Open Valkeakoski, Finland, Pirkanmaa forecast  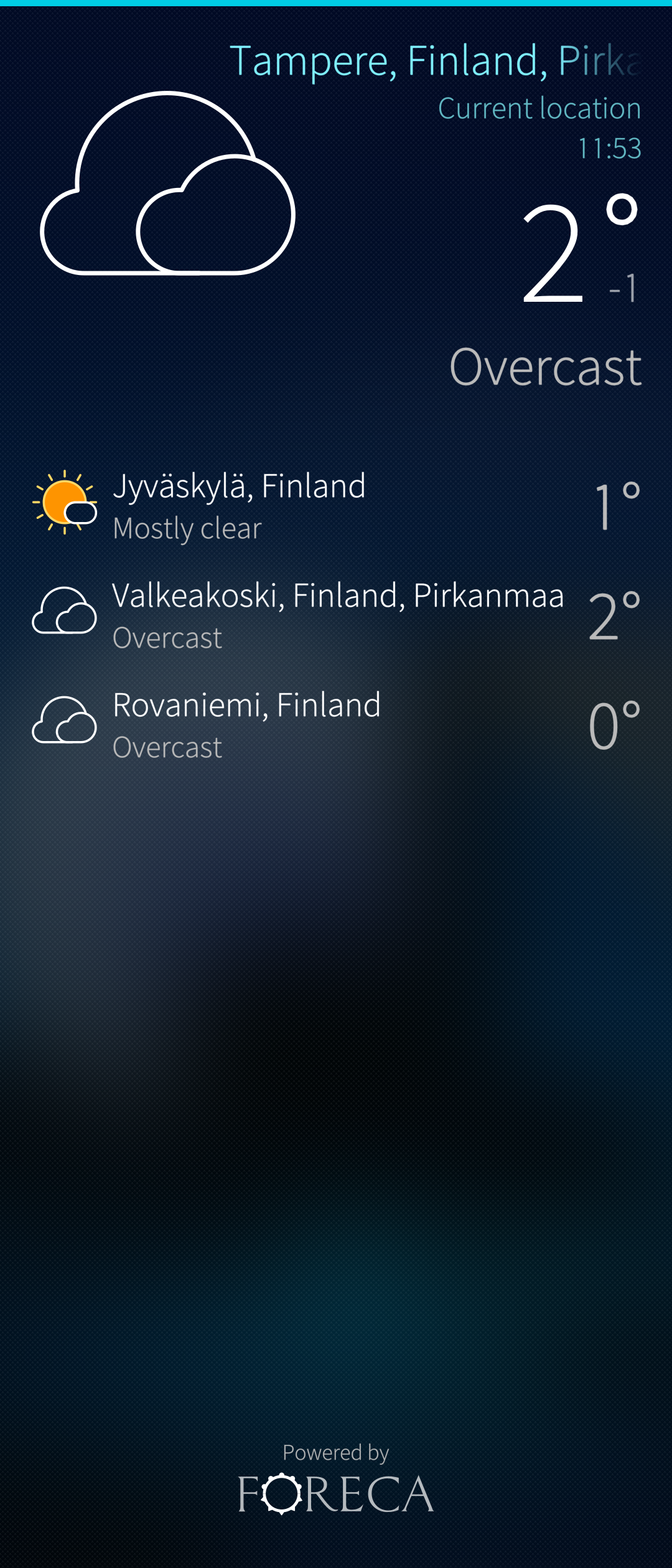point(336,615)
